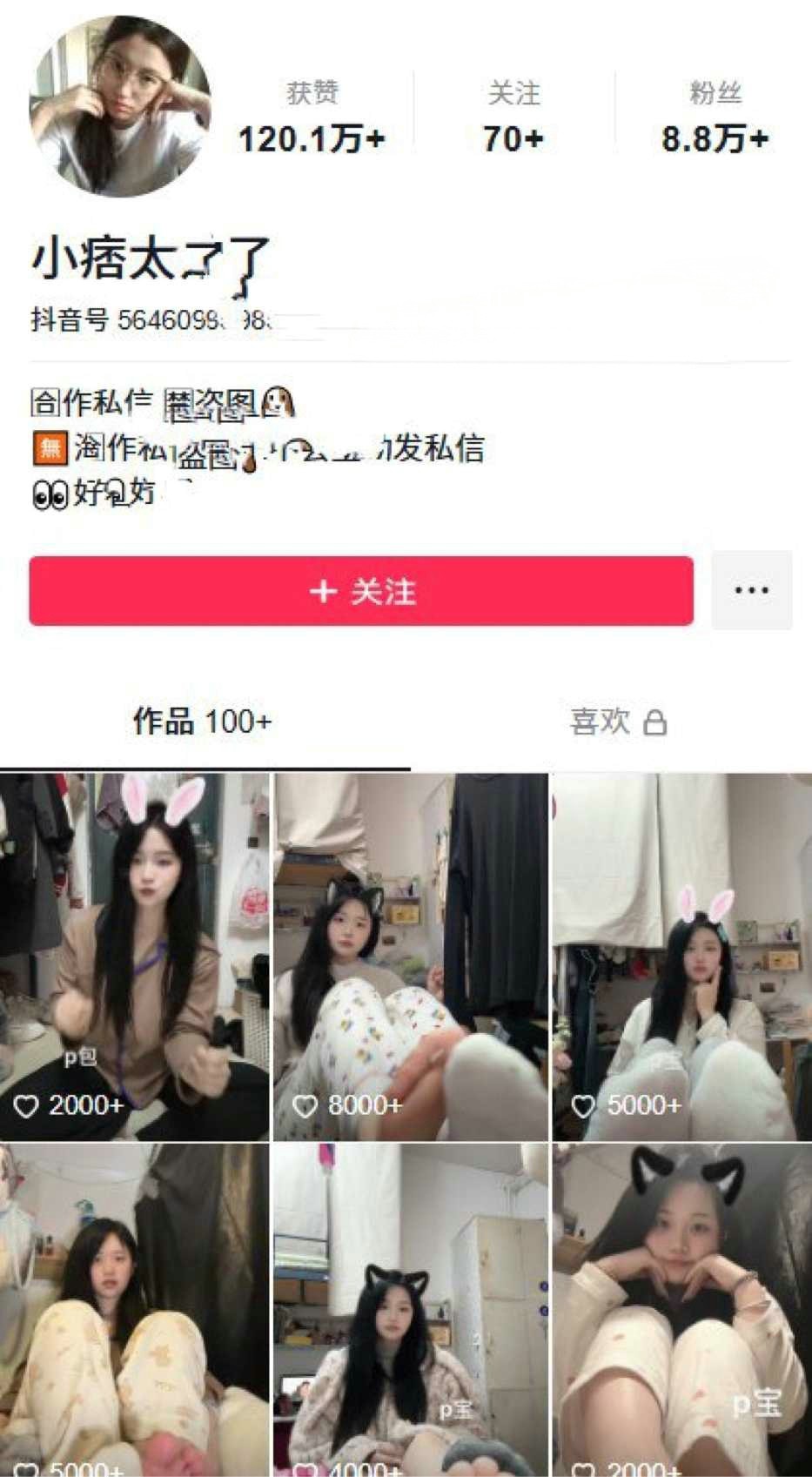View the 关注 70+ following list
The width and height of the screenshot is (812, 1477).
click(x=513, y=117)
